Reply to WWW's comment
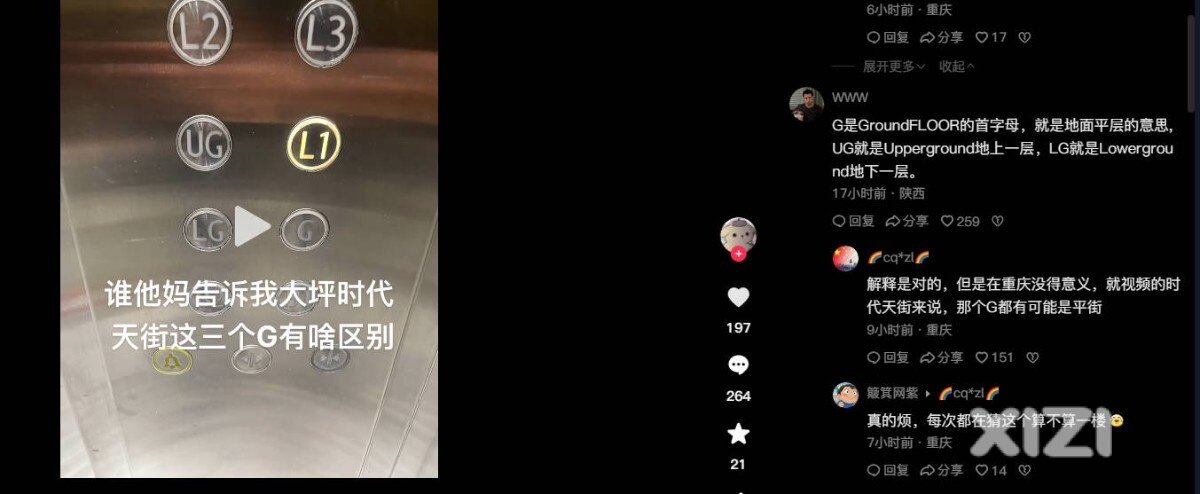Screen dimensions: 1200x494 pos(855,221)
